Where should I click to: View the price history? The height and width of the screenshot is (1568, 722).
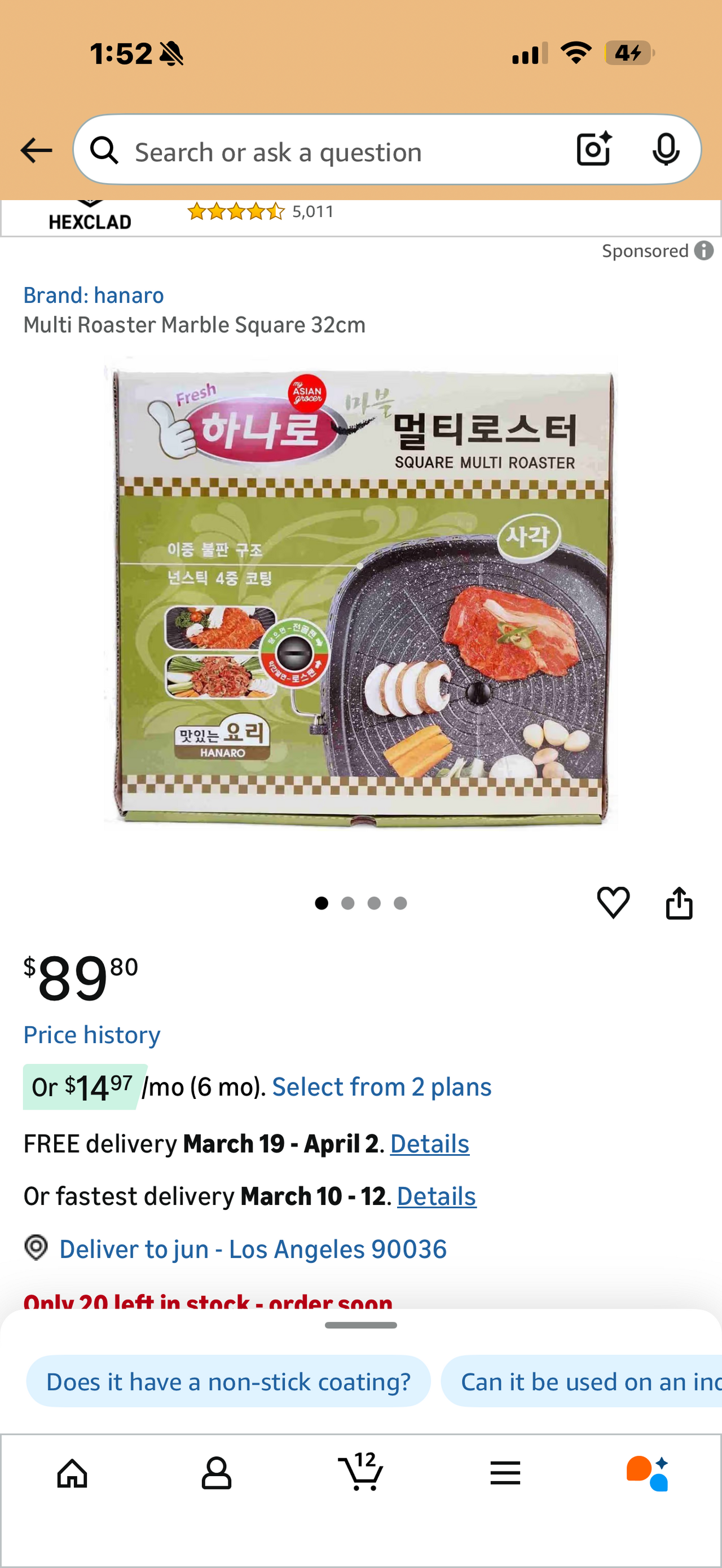(92, 1035)
